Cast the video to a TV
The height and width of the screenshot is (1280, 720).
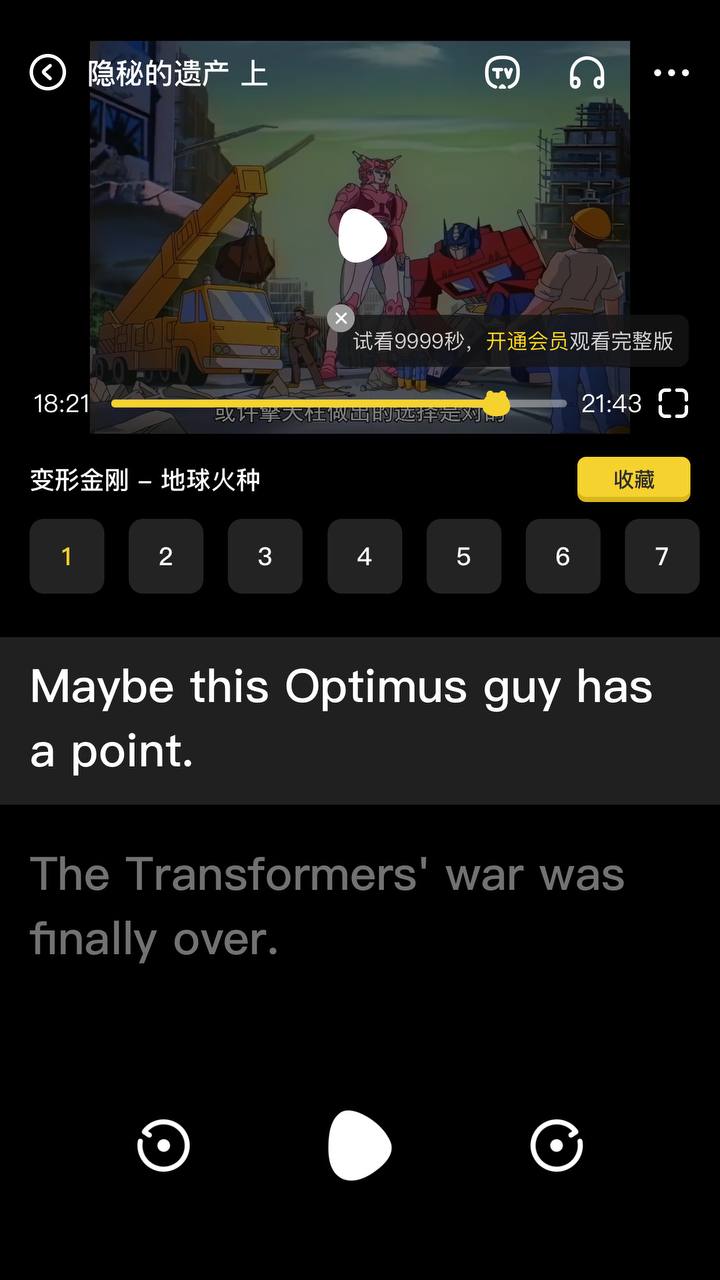pyautogui.click(x=503, y=73)
